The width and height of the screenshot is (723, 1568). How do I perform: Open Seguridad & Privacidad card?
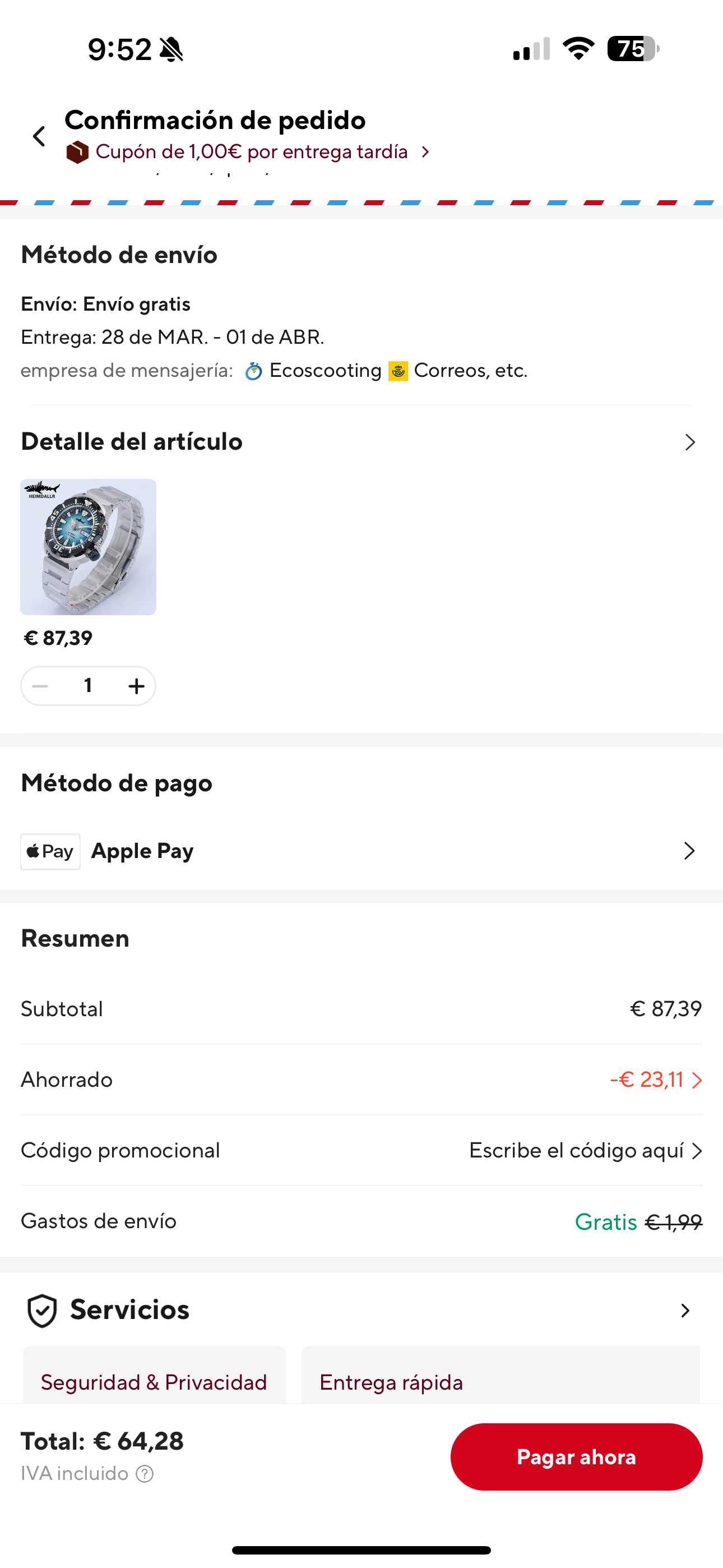click(x=154, y=1381)
